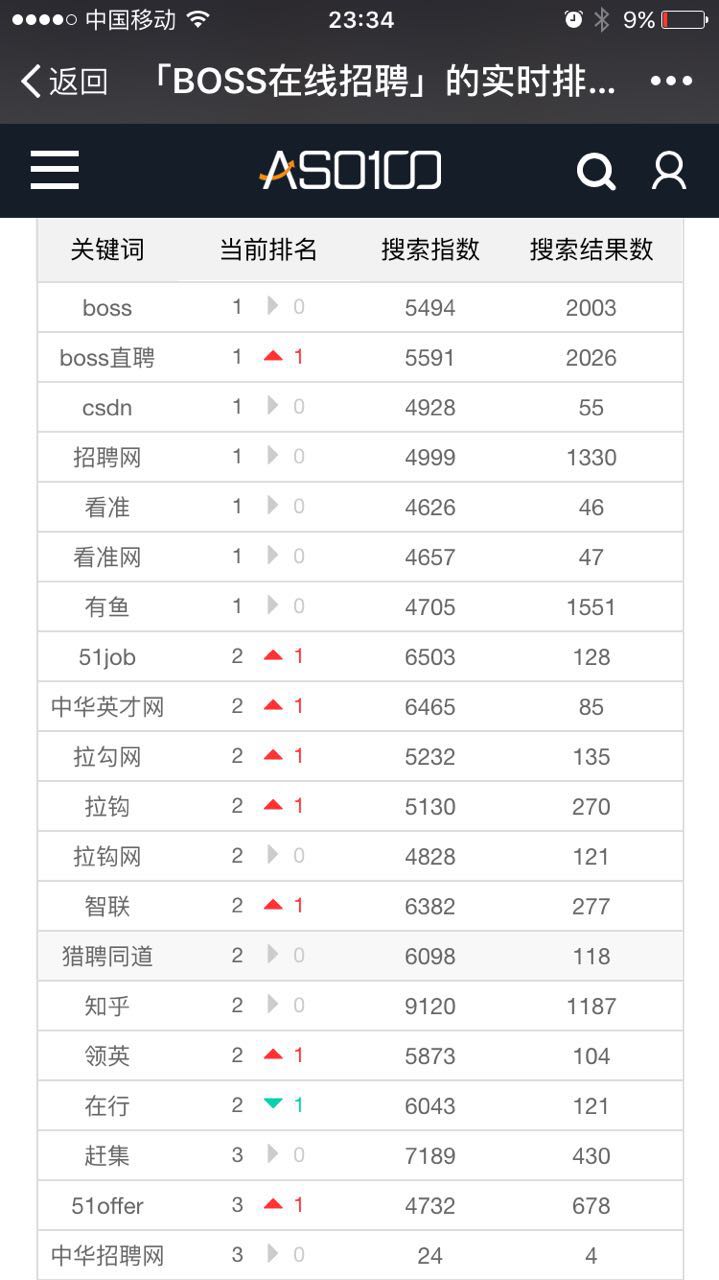Select the 赶集 keyword row
The width and height of the screenshot is (719, 1280).
(360, 1156)
